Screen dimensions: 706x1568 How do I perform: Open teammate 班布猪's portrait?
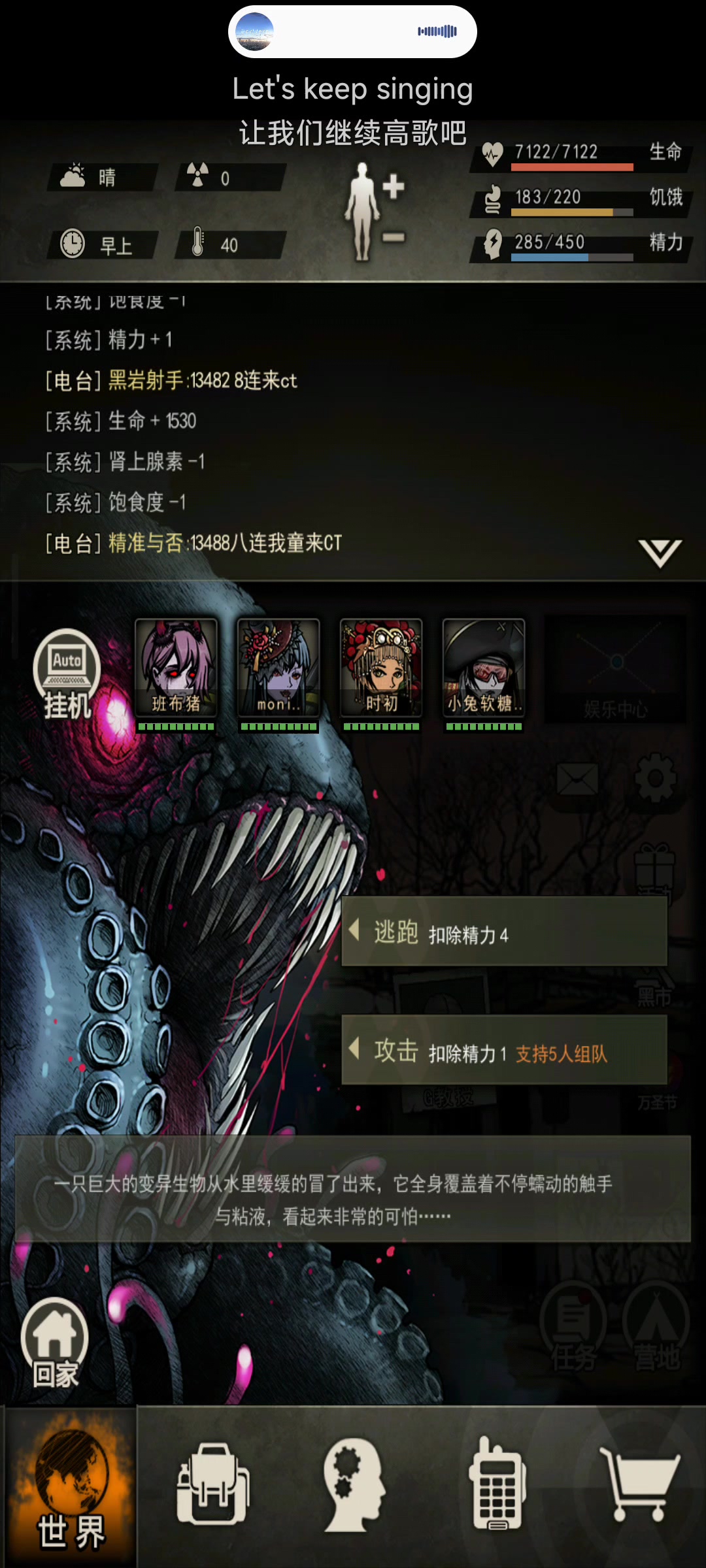click(176, 668)
